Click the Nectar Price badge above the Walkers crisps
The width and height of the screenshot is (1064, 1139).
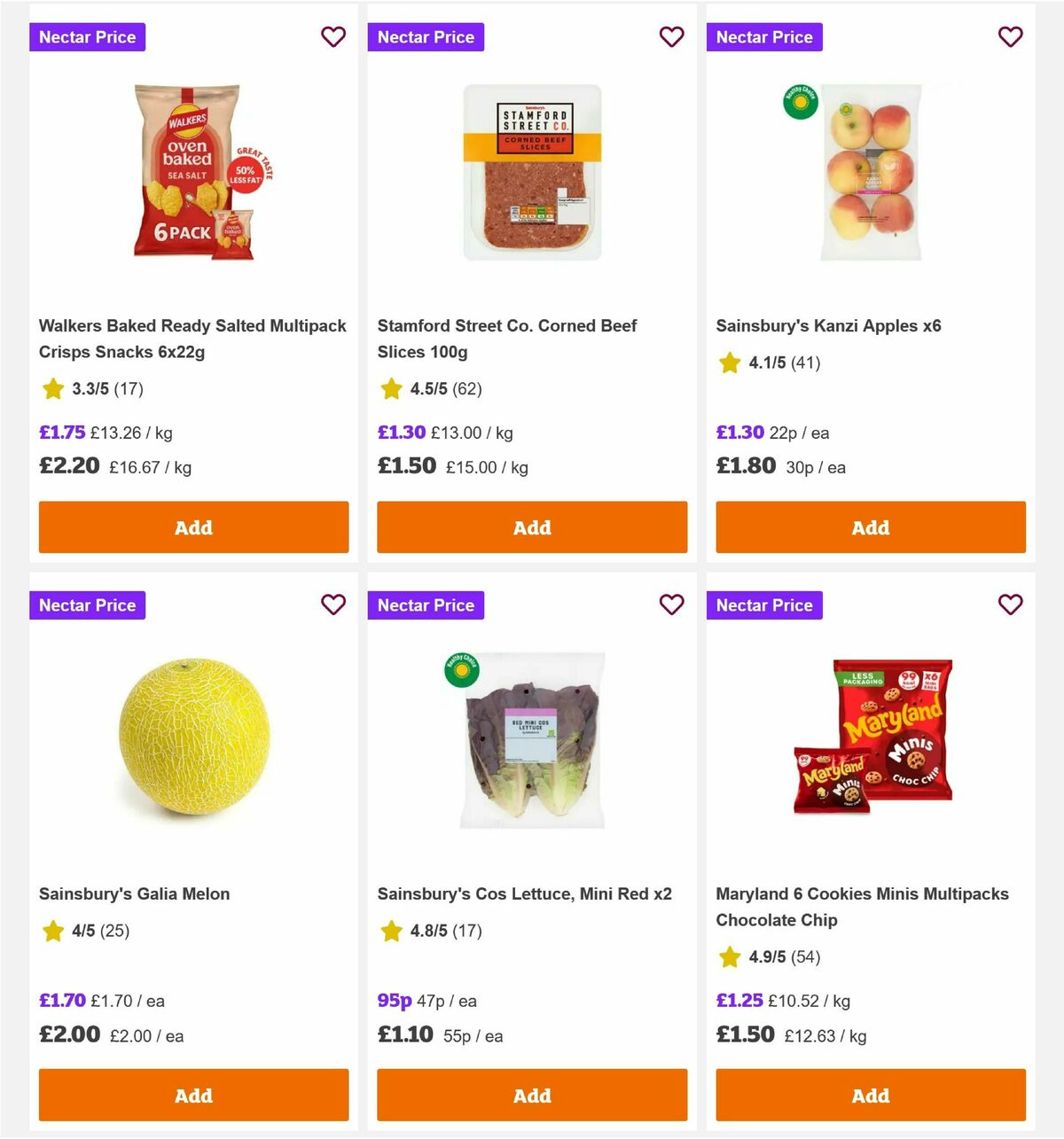87,37
